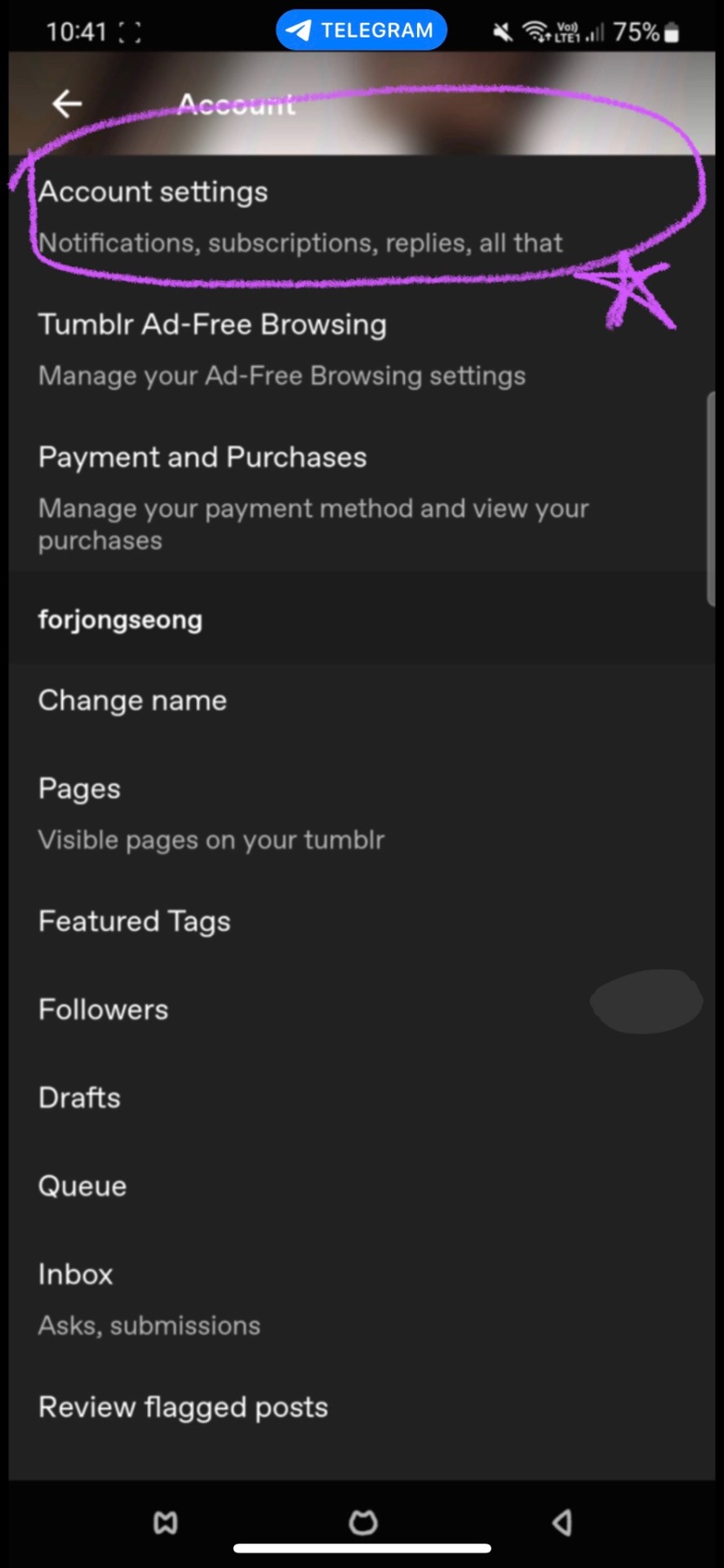This screenshot has height=1568, width=724.
Task: Open the system recent apps button
Action: pyautogui.click(x=166, y=1522)
